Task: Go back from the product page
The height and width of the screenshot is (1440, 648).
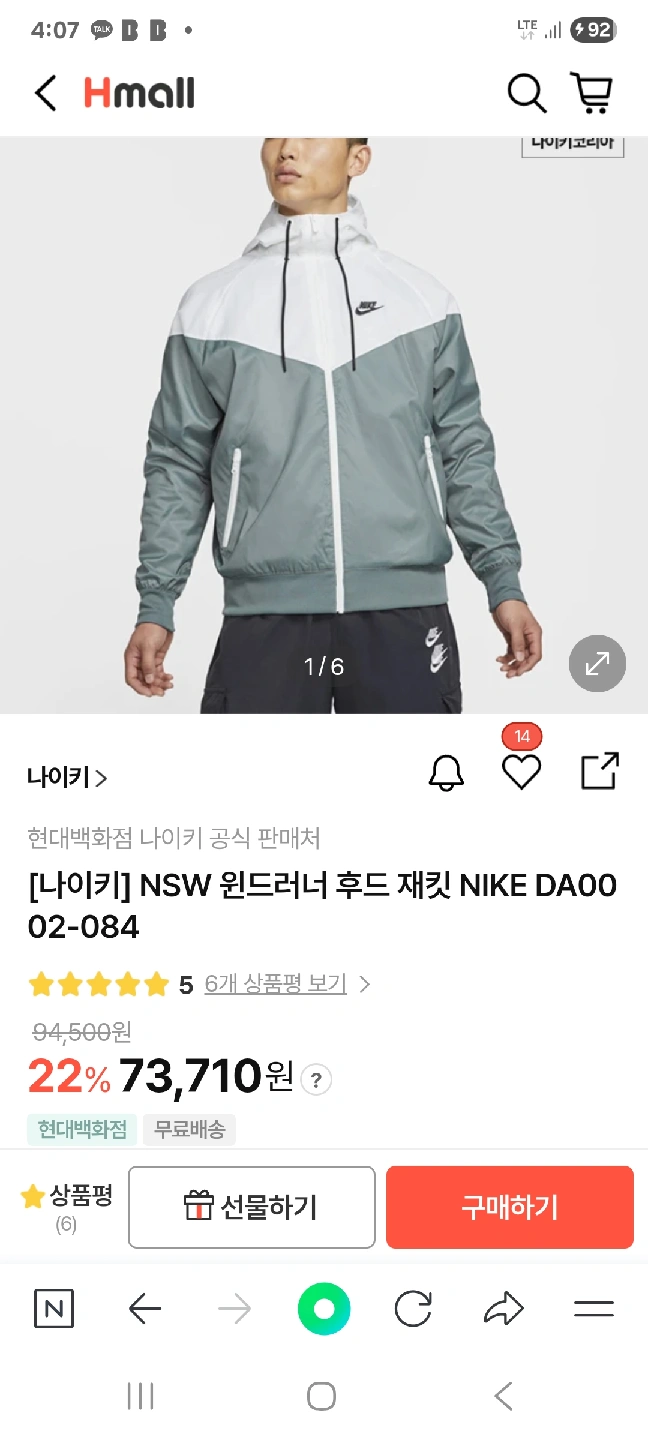Action: pyautogui.click(x=46, y=93)
